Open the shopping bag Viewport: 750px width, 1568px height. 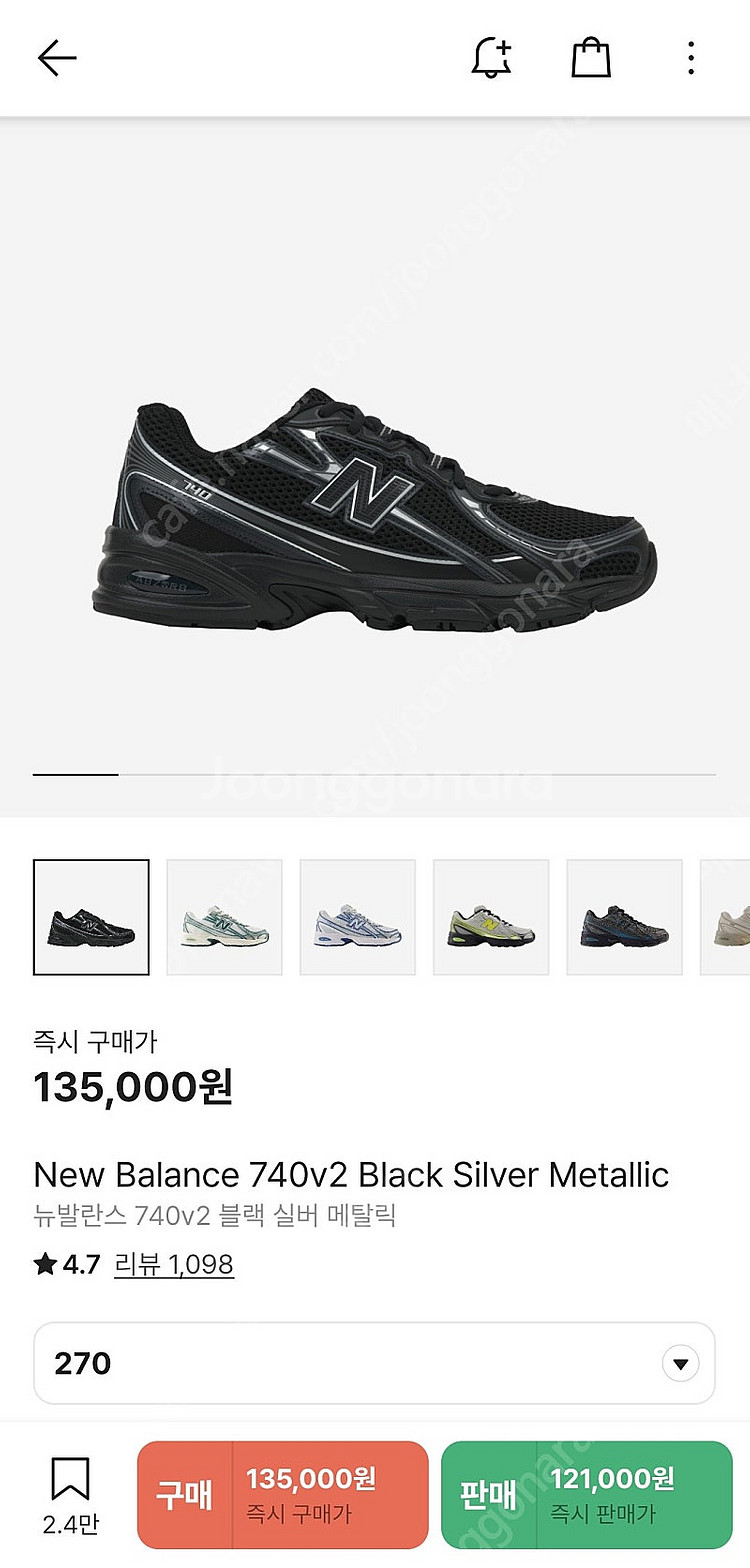pos(590,58)
